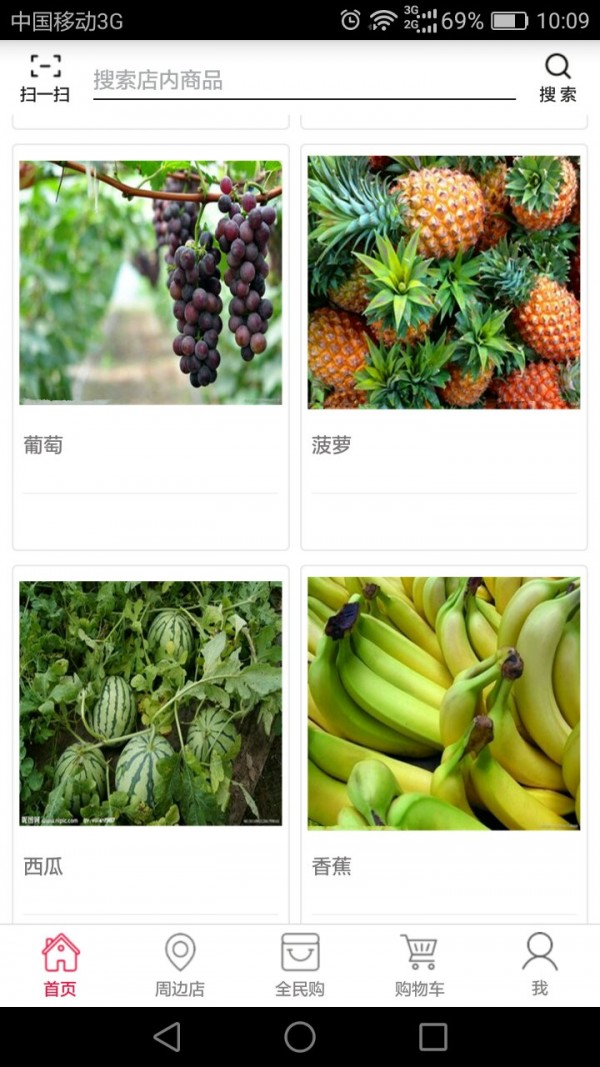Switch to the 首页 home tab
This screenshot has height=1067, width=600.
tap(60, 965)
